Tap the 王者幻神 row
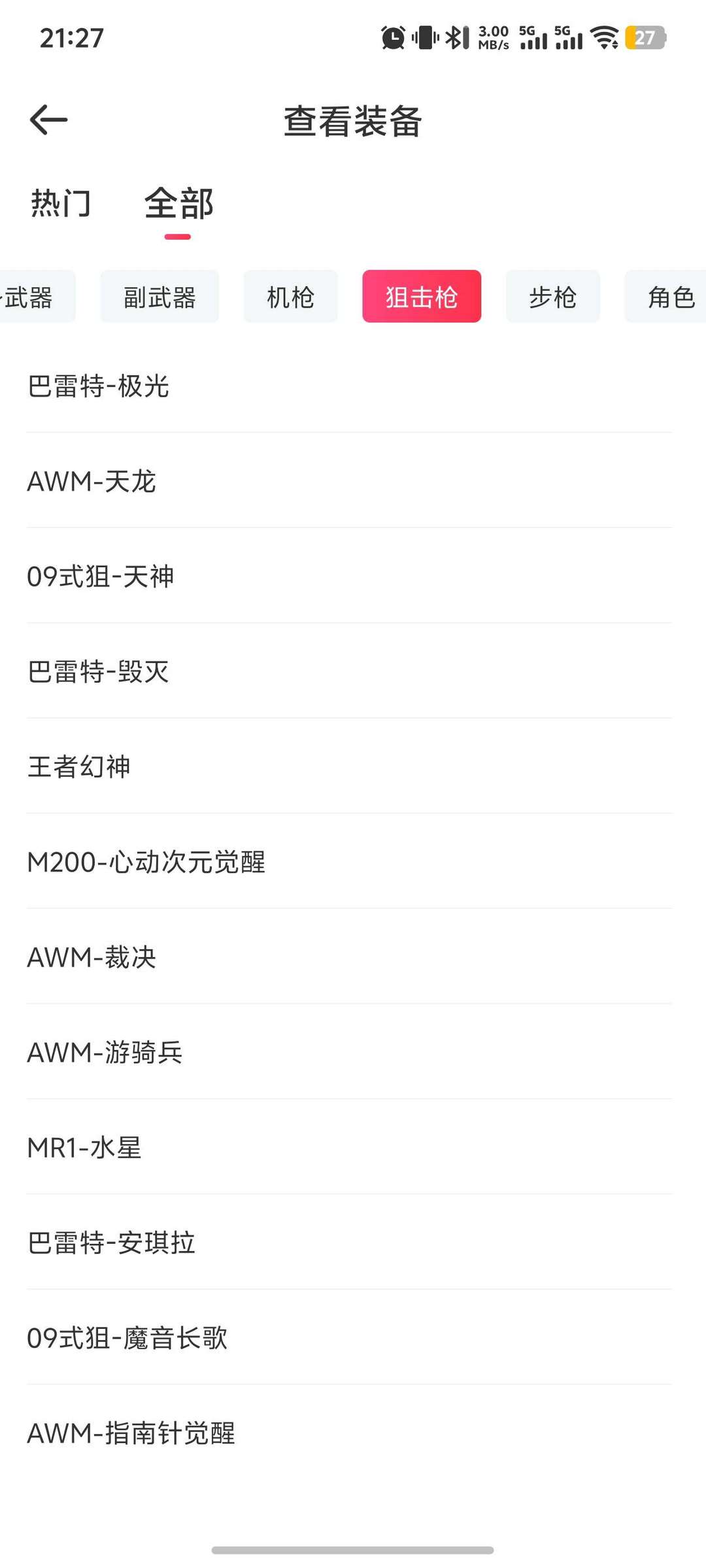Image resolution: width=706 pixels, height=1568 pixels. pos(349,767)
